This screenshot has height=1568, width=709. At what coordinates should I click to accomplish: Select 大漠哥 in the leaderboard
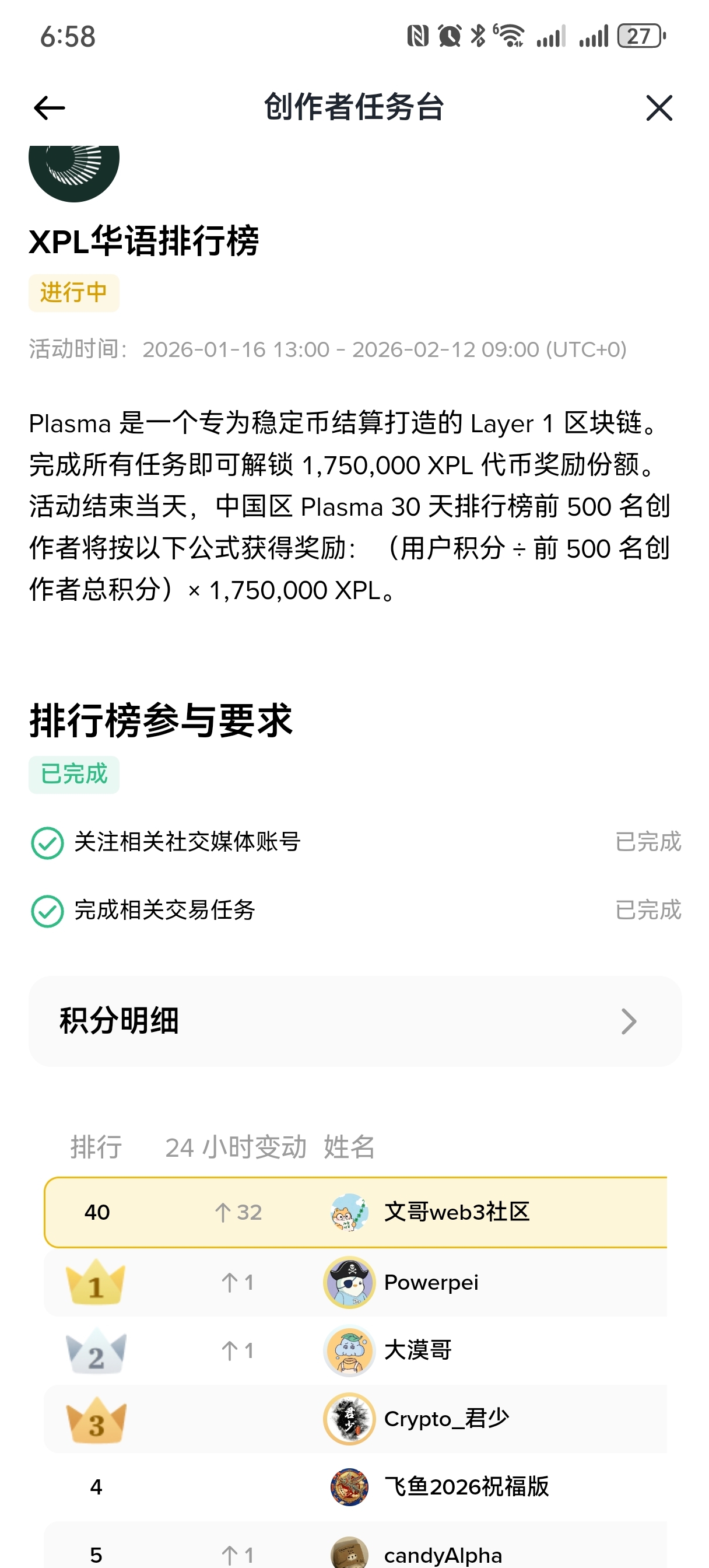[x=417, y=1350]
